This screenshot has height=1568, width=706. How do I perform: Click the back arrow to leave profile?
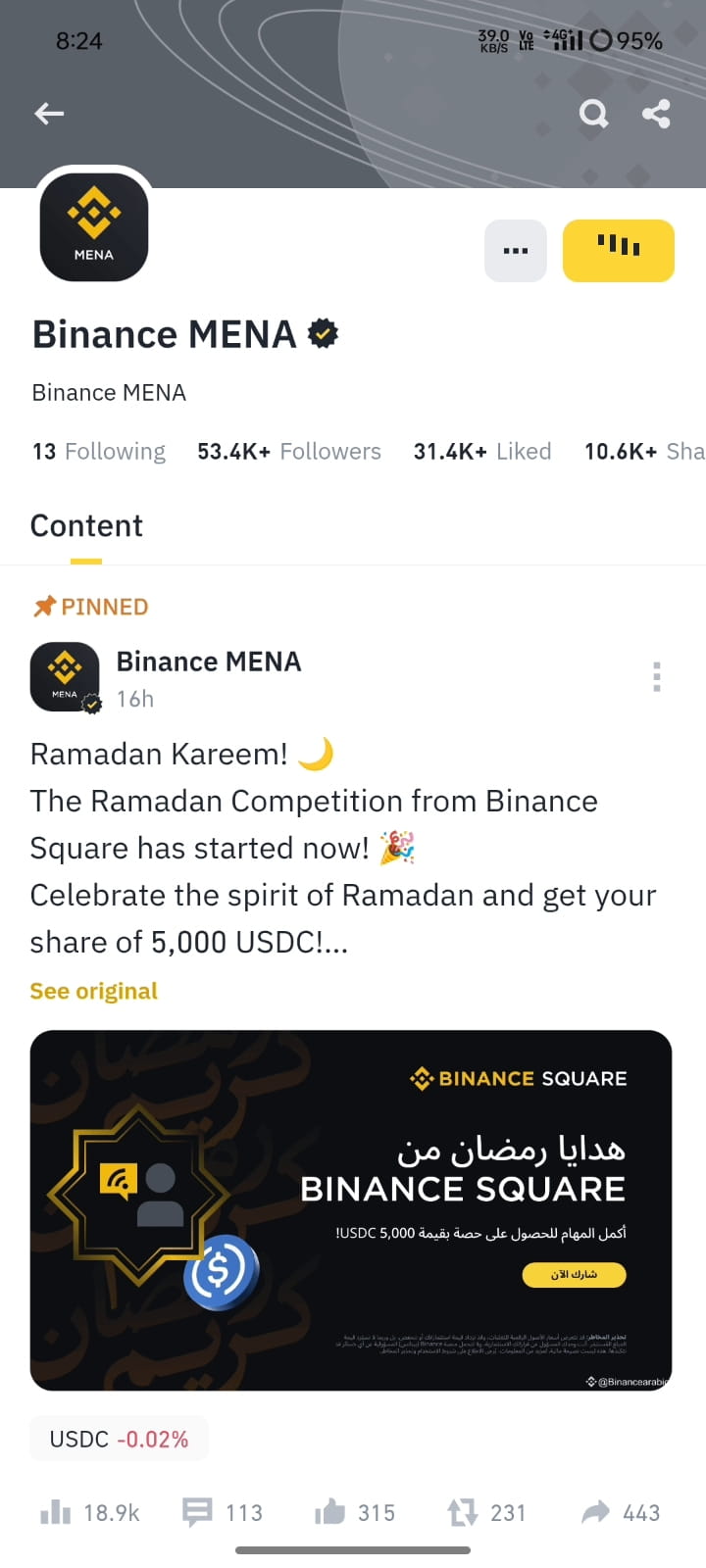point(48,114)
